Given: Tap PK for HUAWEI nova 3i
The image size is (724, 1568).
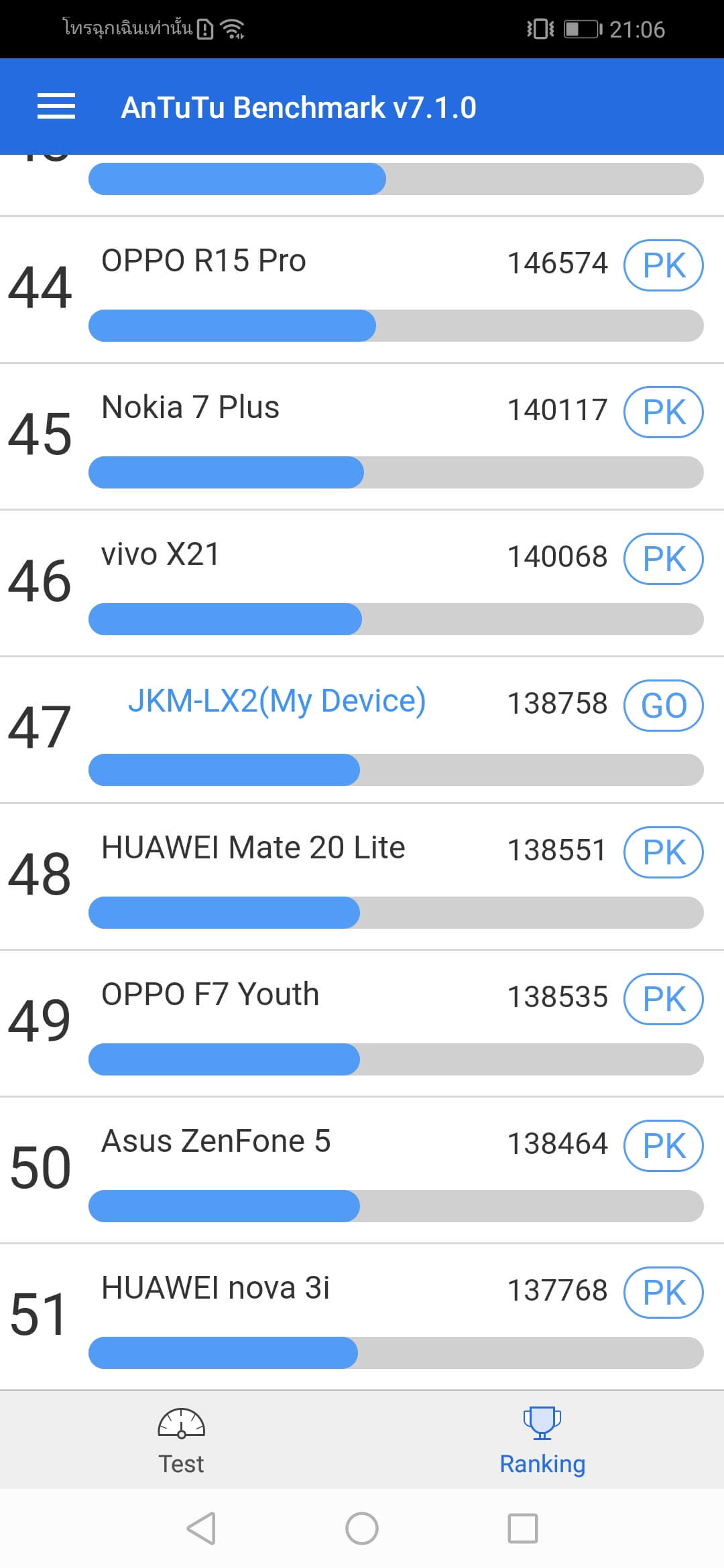Looking at the screenshot, I should coord(663,1292).
